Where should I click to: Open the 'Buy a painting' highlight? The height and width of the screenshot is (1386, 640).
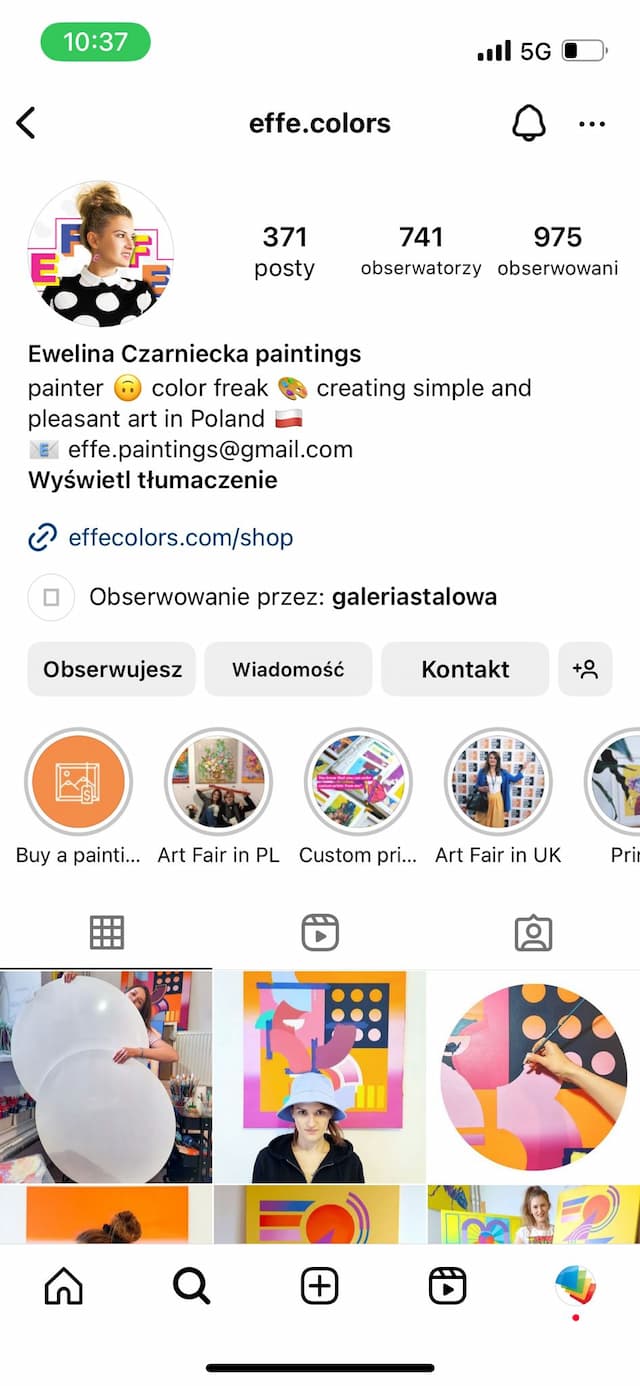[78, 781]
